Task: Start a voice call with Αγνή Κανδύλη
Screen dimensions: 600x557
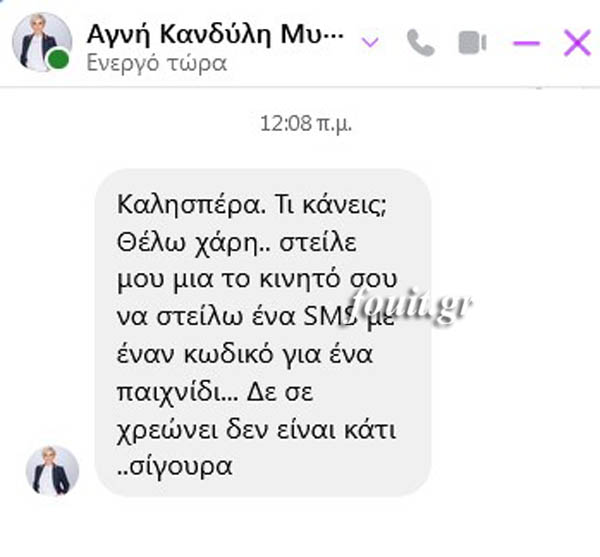Action: pyautogui.click(x=421, y=42)
